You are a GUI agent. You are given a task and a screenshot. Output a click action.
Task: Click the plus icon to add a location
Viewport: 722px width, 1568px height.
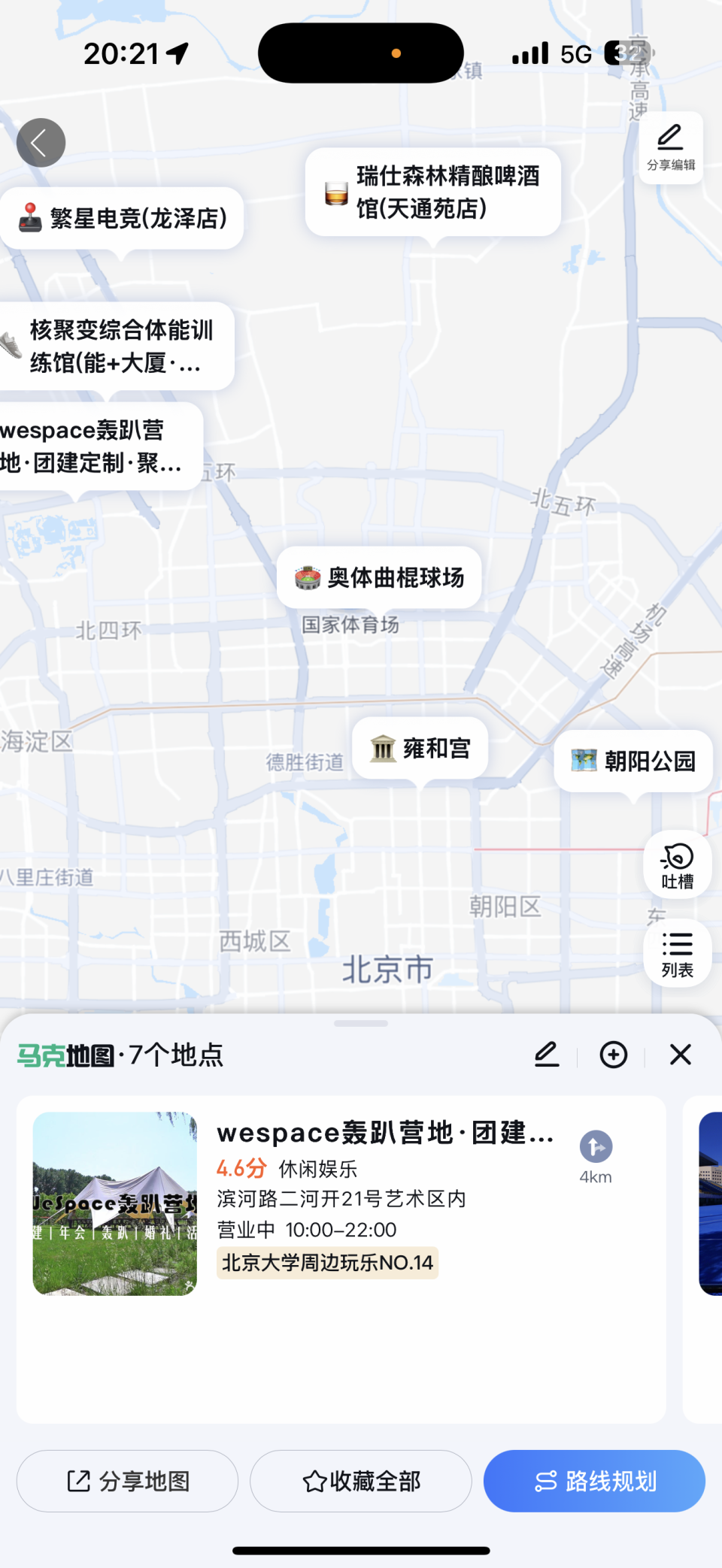[614, 1055]
